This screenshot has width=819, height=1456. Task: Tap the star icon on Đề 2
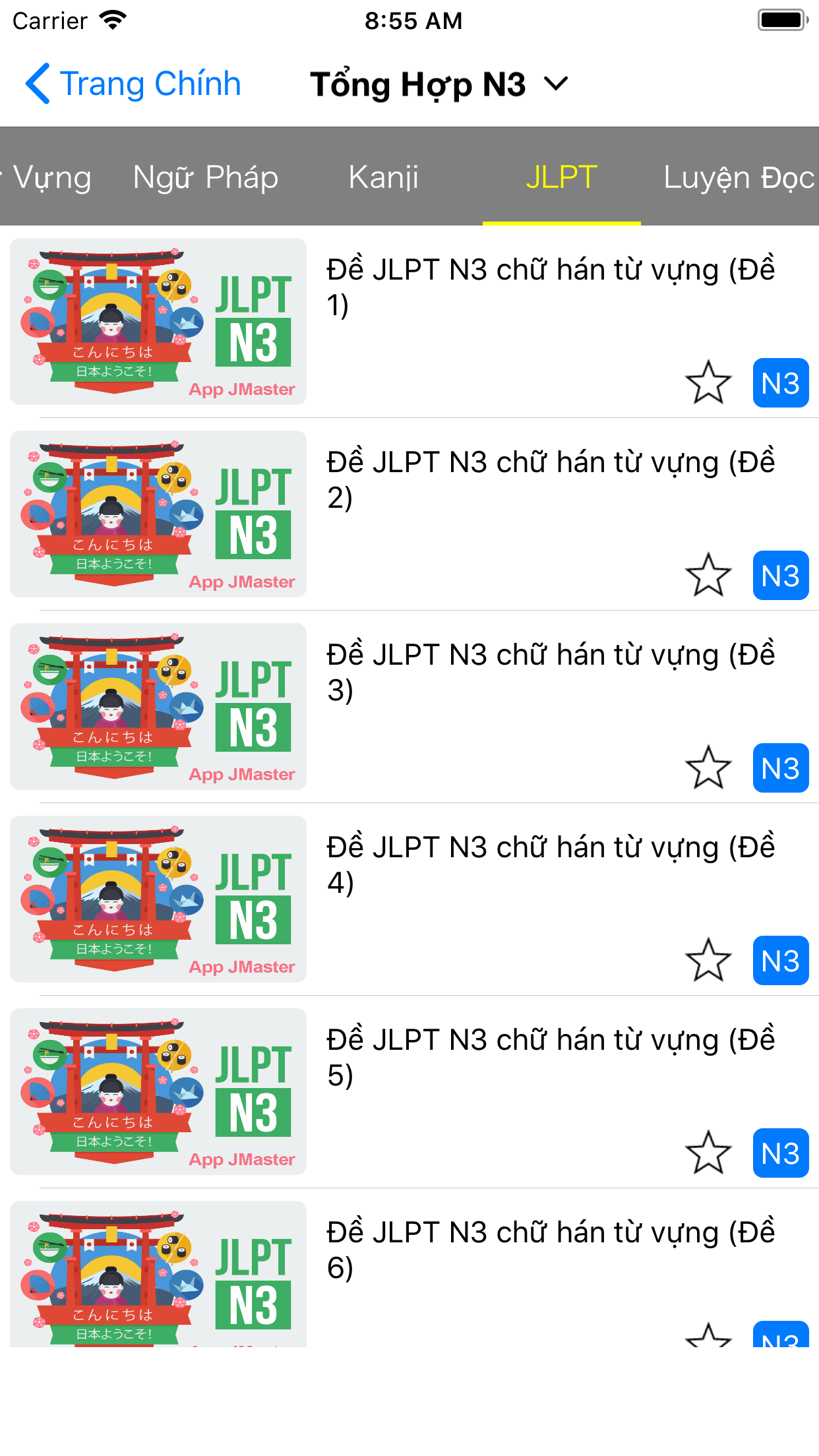click(708, 575)
